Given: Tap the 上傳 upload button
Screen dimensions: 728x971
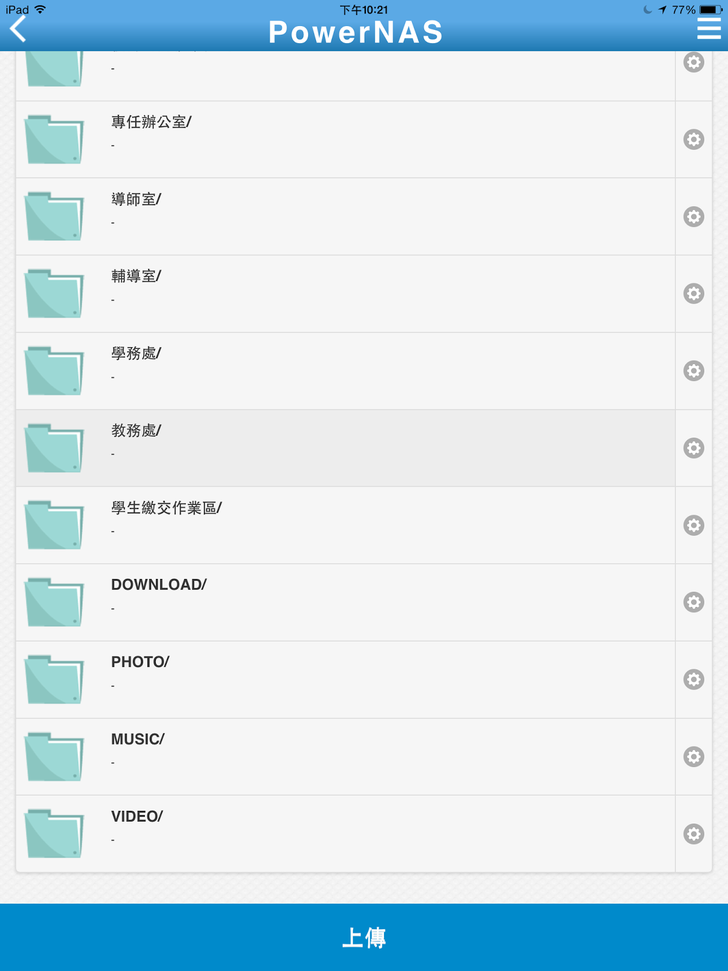Looking at the screenshot, I should (364, 937).
